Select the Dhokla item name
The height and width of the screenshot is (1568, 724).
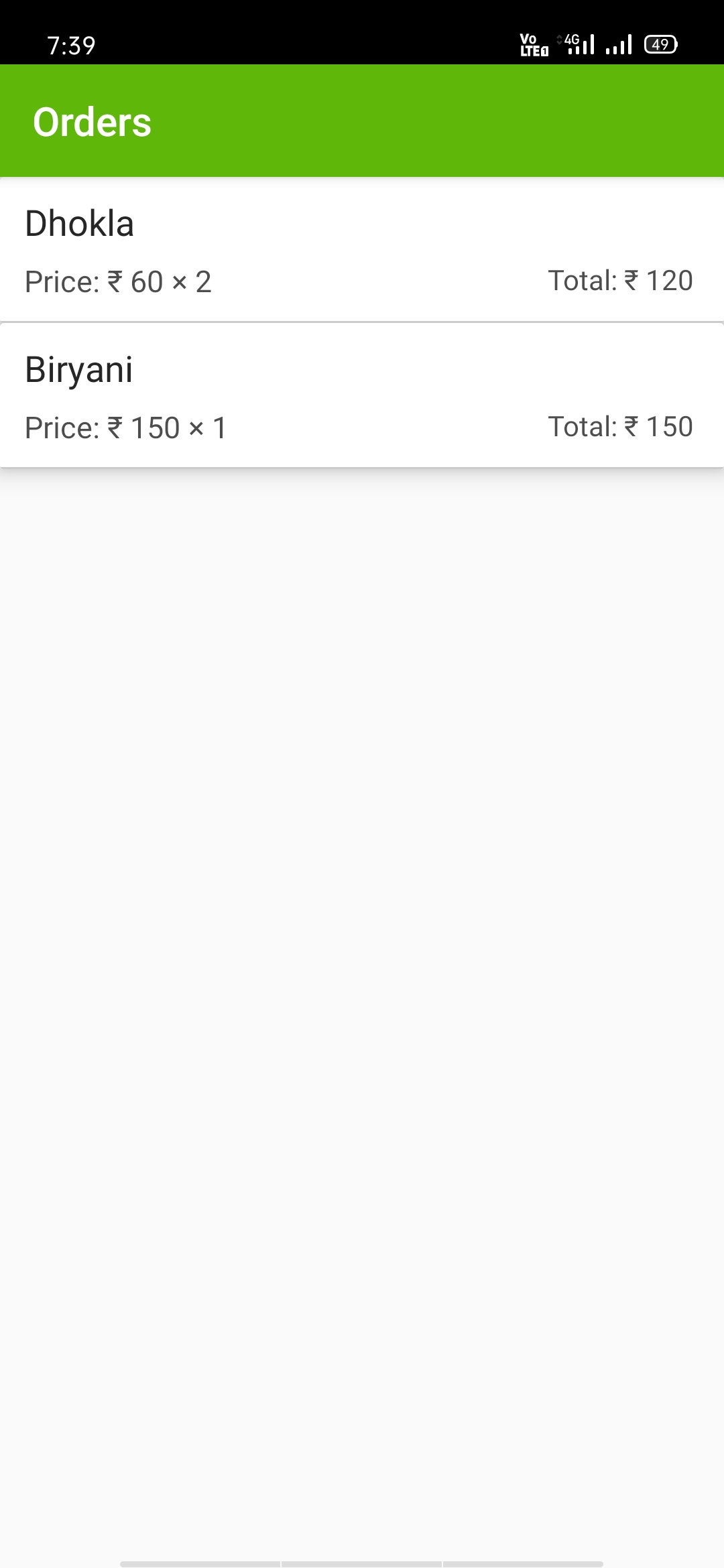pos(78,223)
